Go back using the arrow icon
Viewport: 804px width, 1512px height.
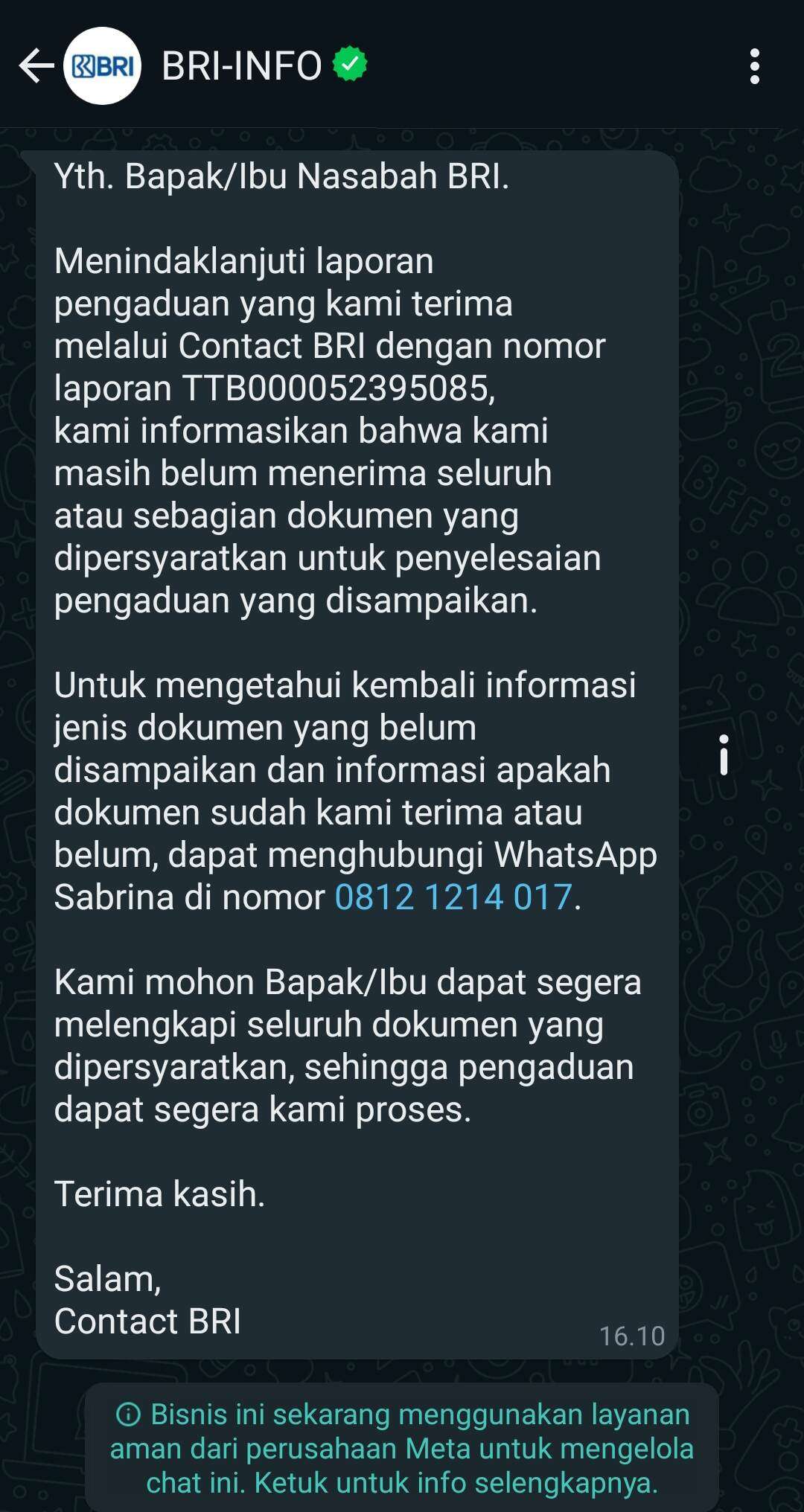pos(36,66)
